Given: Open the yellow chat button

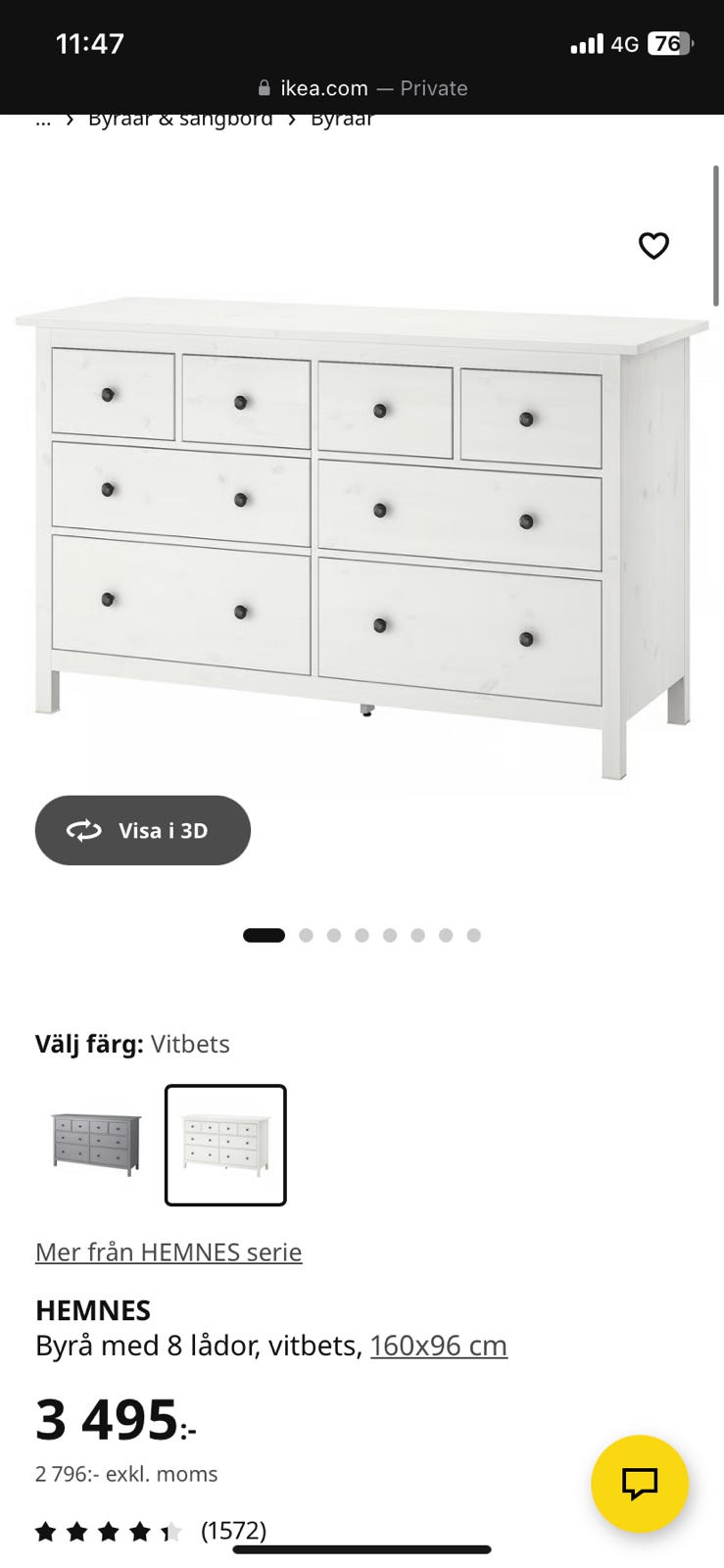Looking at the screenshot, I should click(x=640, y=1484).
